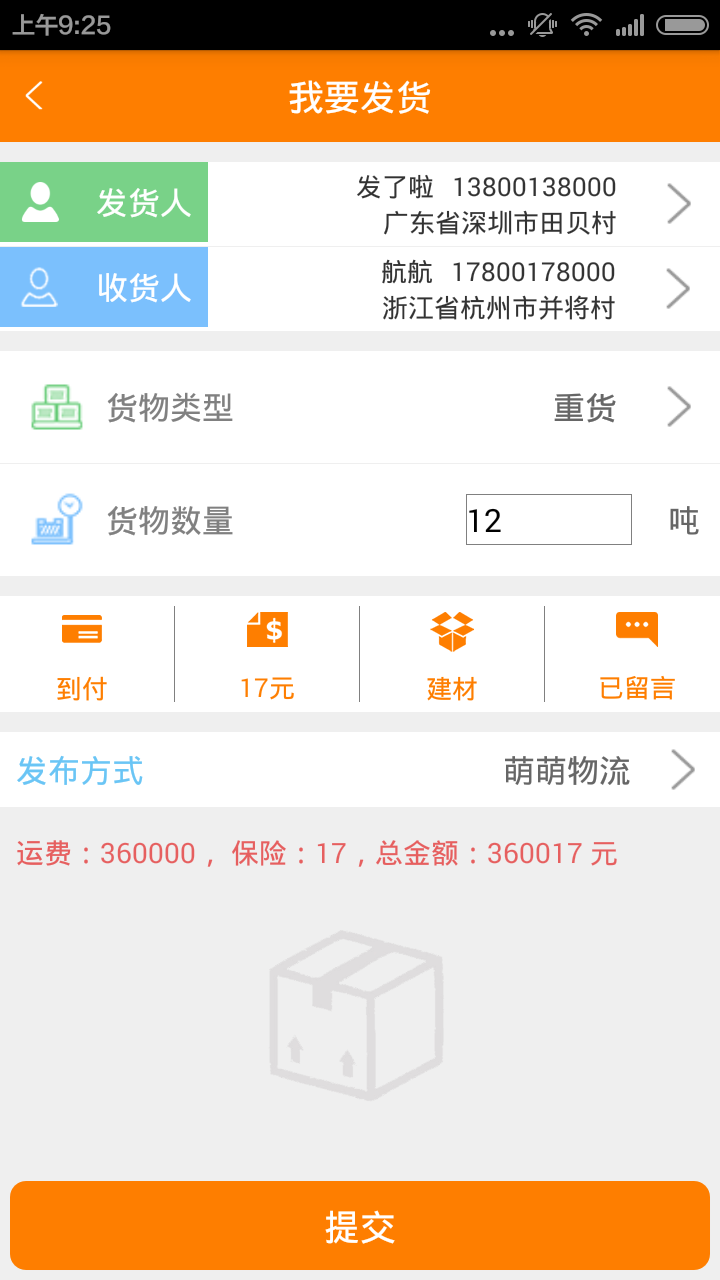Viewport: 720px width, 1280px height.
Task: Toggle delivery payment option 到付
Action: [x=83, y=688]
